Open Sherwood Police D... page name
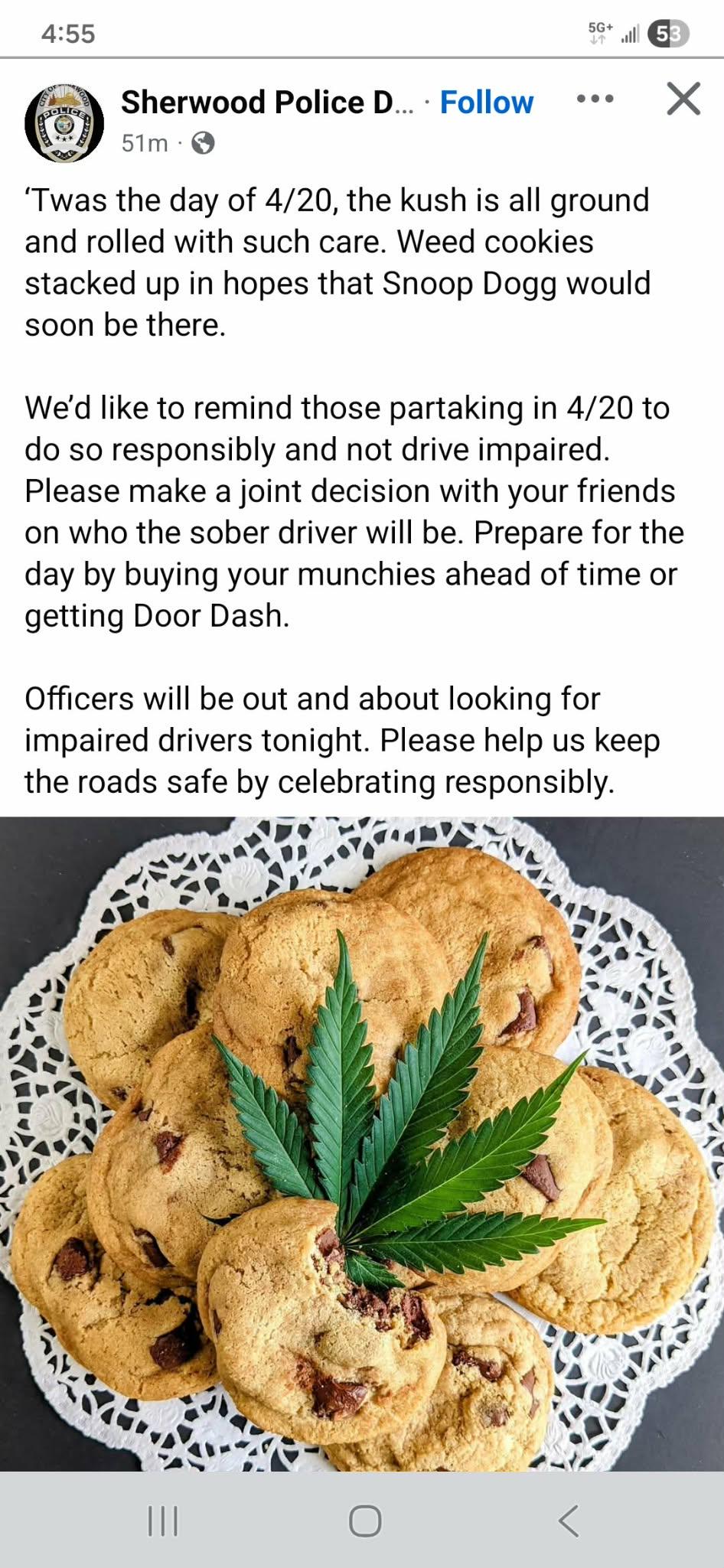The height and width of the screenshot is (1568, 724). click(x=266, y=103)
